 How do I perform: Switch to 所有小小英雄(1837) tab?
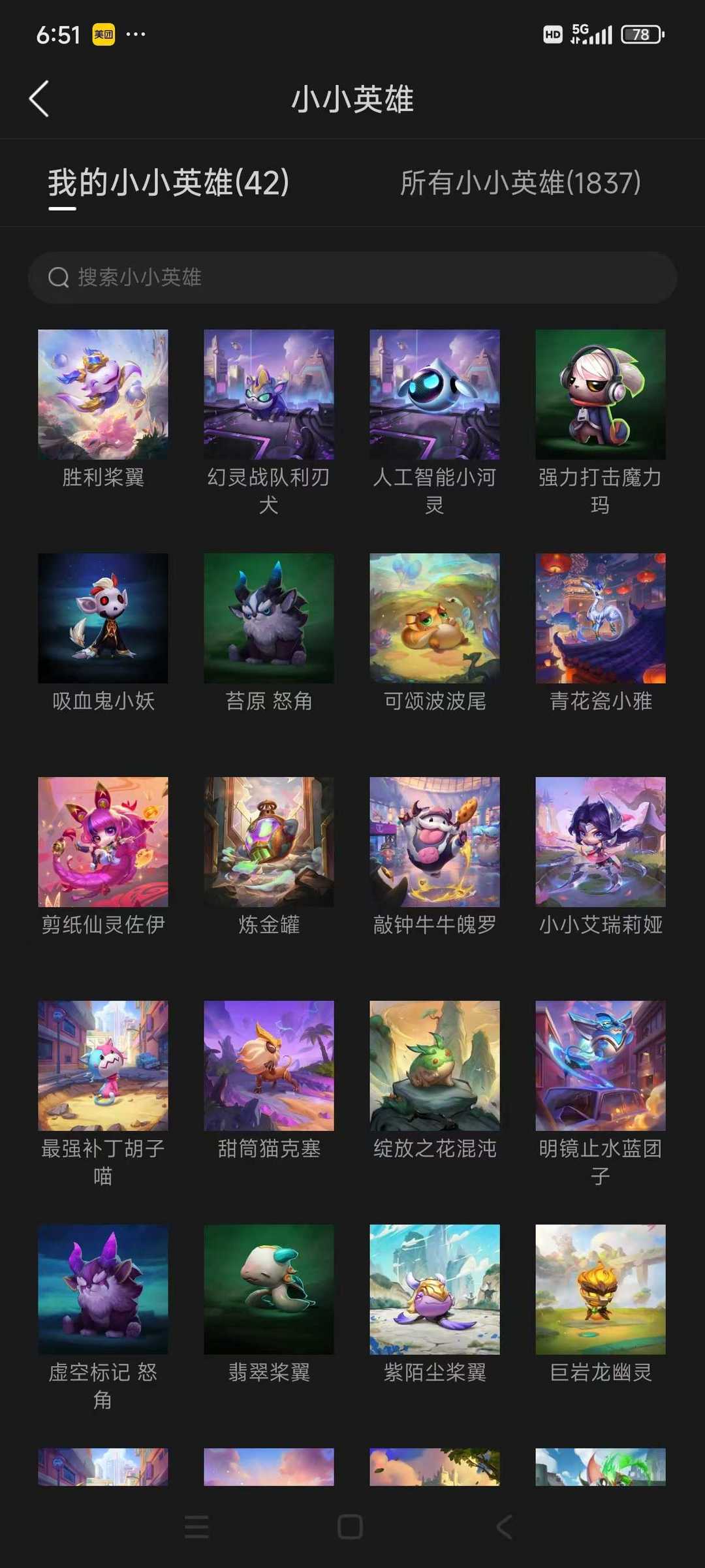[520, 183]
